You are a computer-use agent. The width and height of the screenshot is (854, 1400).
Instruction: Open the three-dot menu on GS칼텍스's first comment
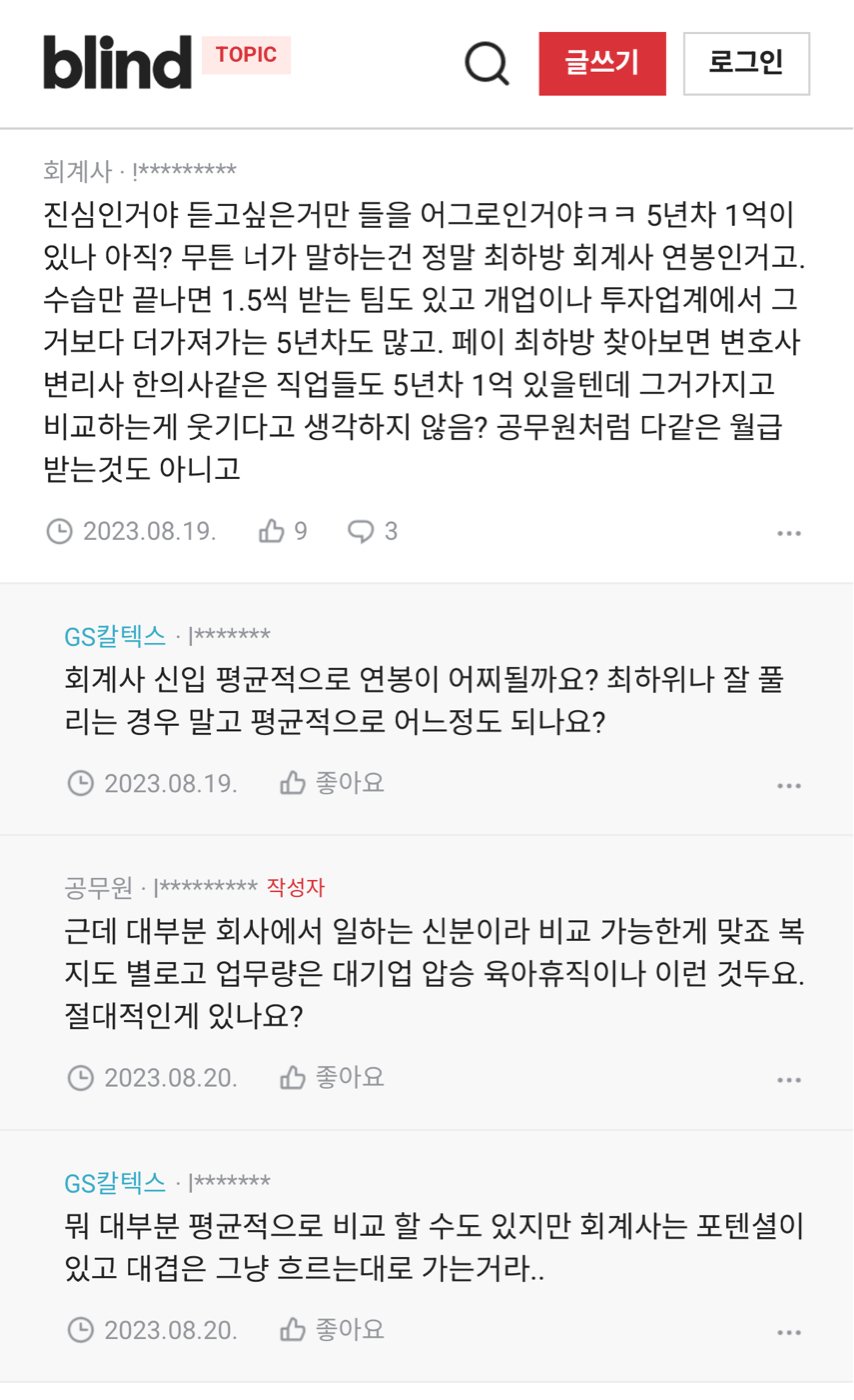789,783
